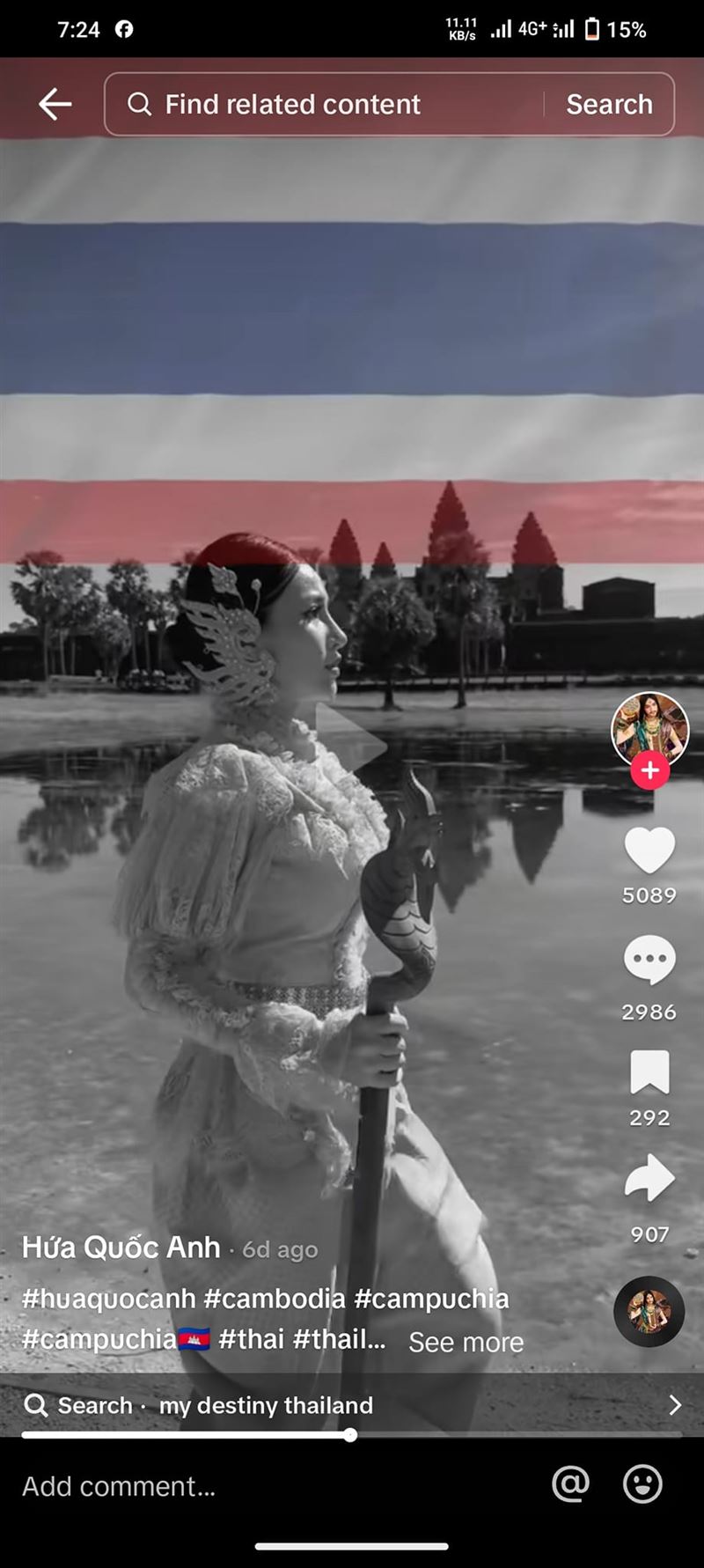Mention someone with the @ icon
The image size is (704, 1568).
[570, 1484]
